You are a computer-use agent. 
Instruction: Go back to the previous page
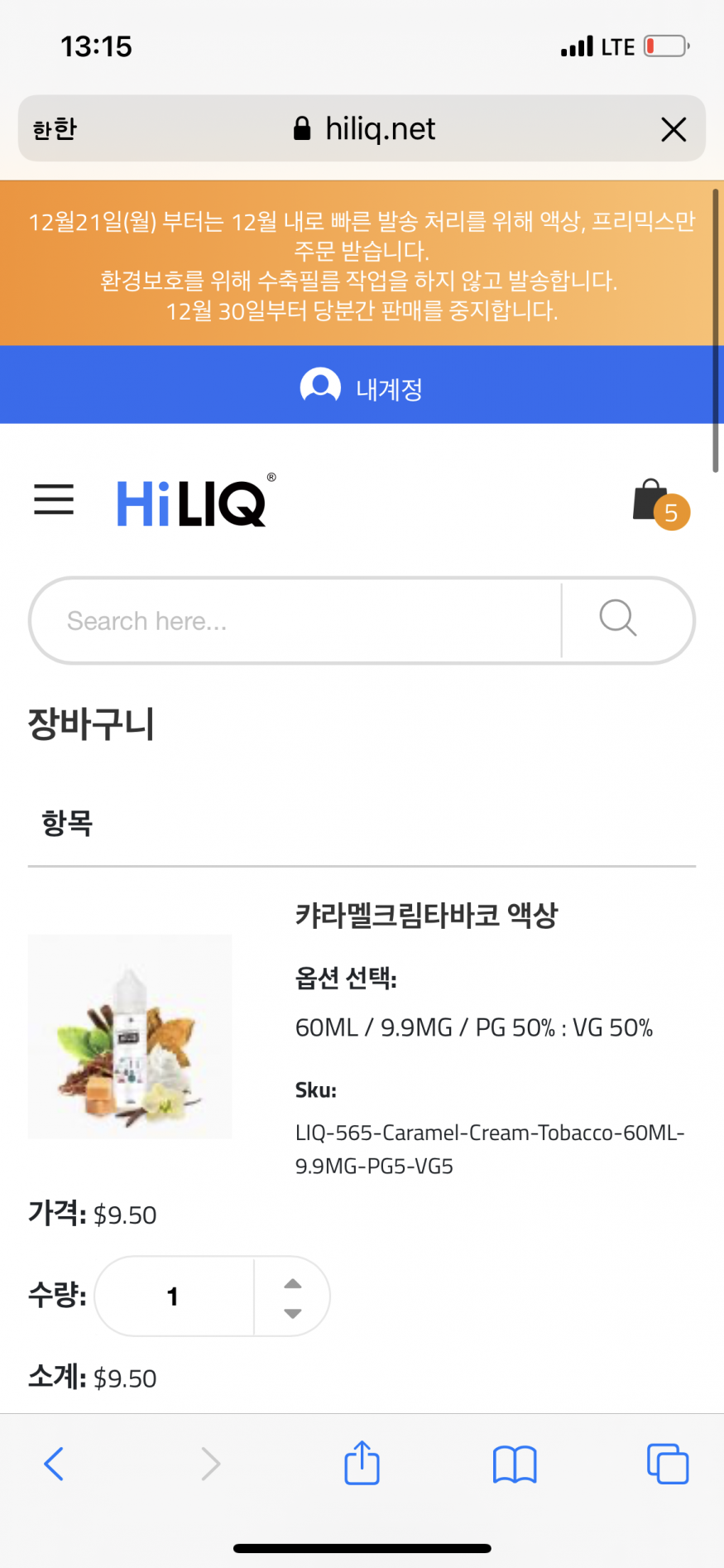click(x=54, y=1464)
